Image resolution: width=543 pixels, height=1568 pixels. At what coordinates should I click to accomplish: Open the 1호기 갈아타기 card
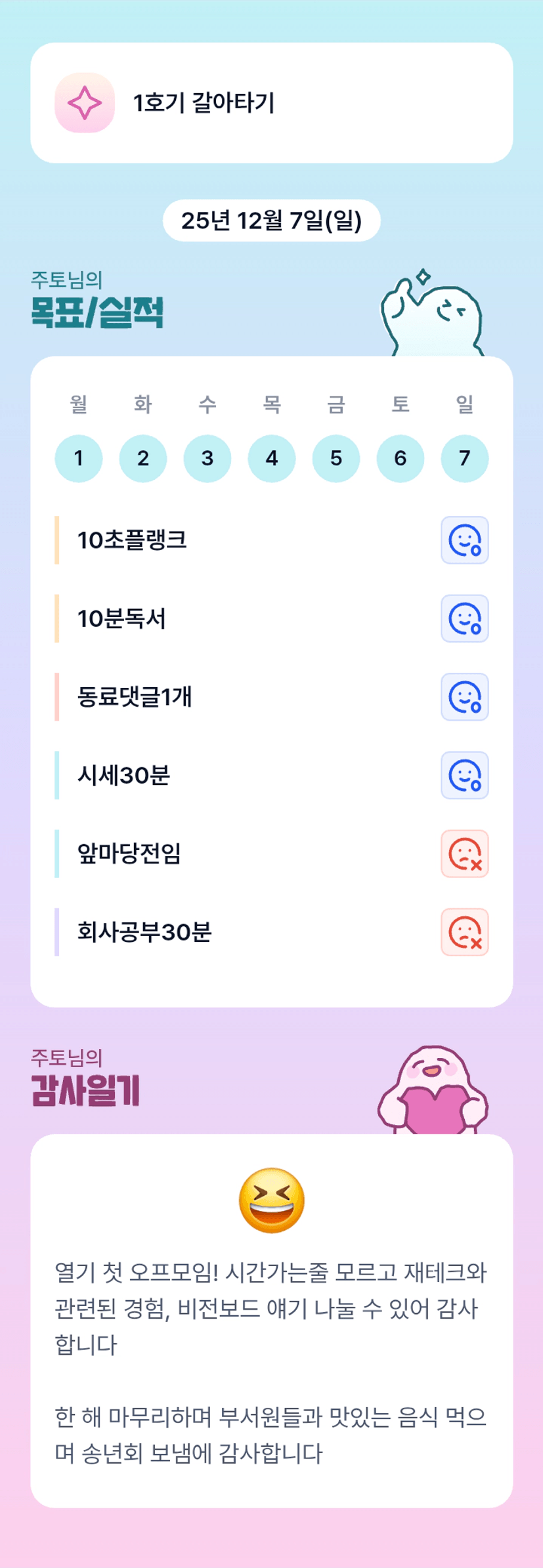(271, 103)
